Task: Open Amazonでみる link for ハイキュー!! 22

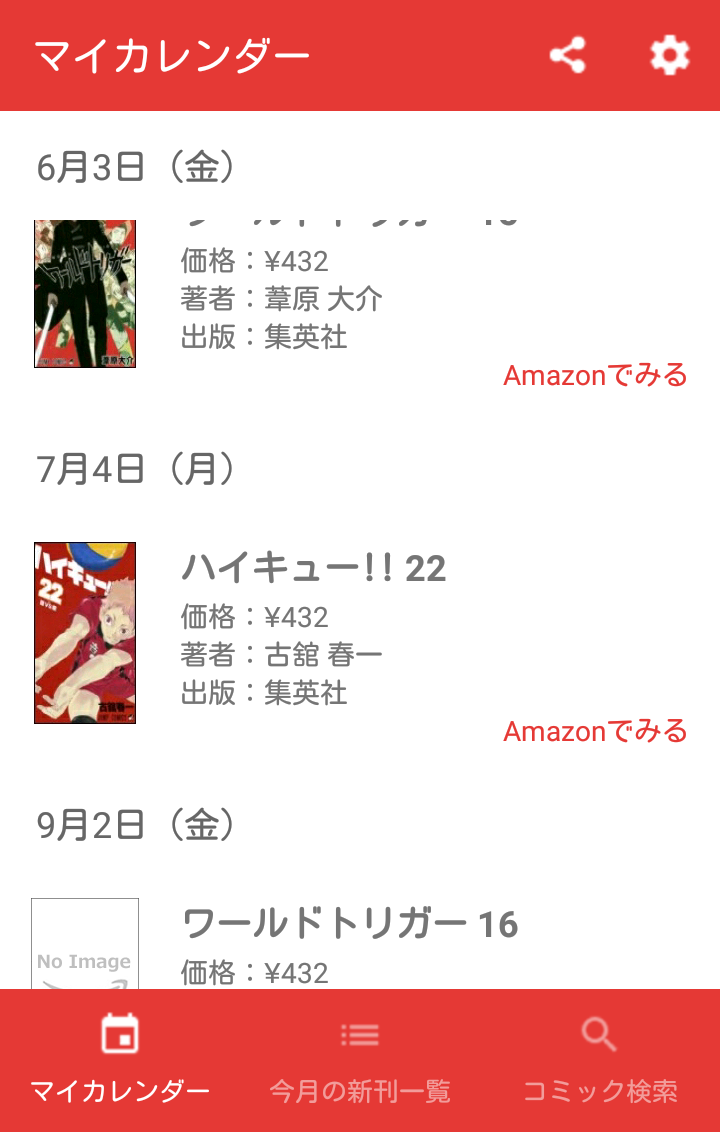Action: [x=595, y=731]
